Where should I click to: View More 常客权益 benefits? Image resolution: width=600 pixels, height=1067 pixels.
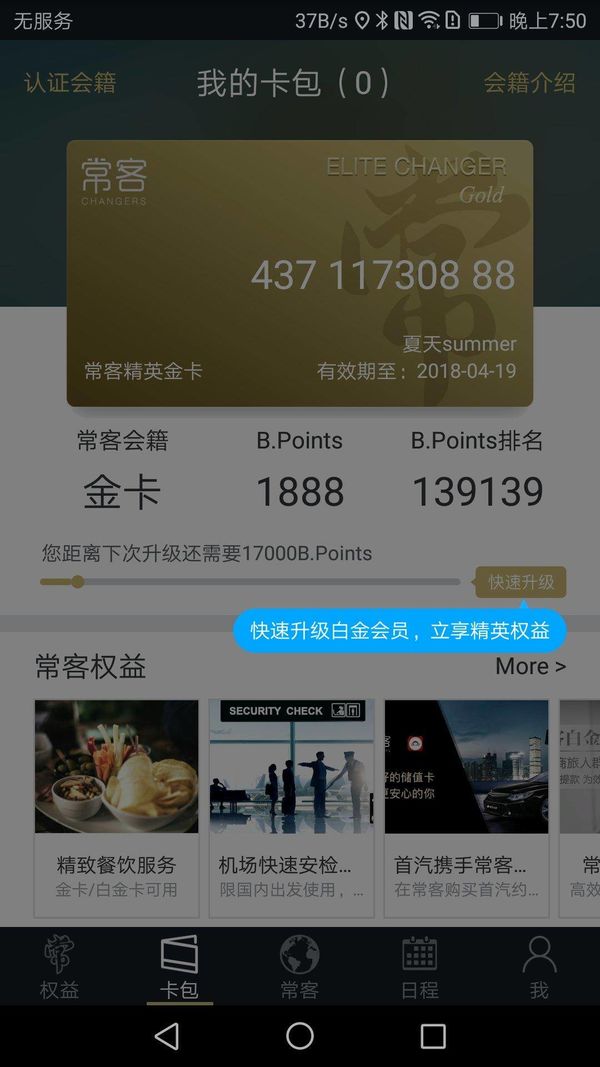pyautogui.click(x=530, y=666)
